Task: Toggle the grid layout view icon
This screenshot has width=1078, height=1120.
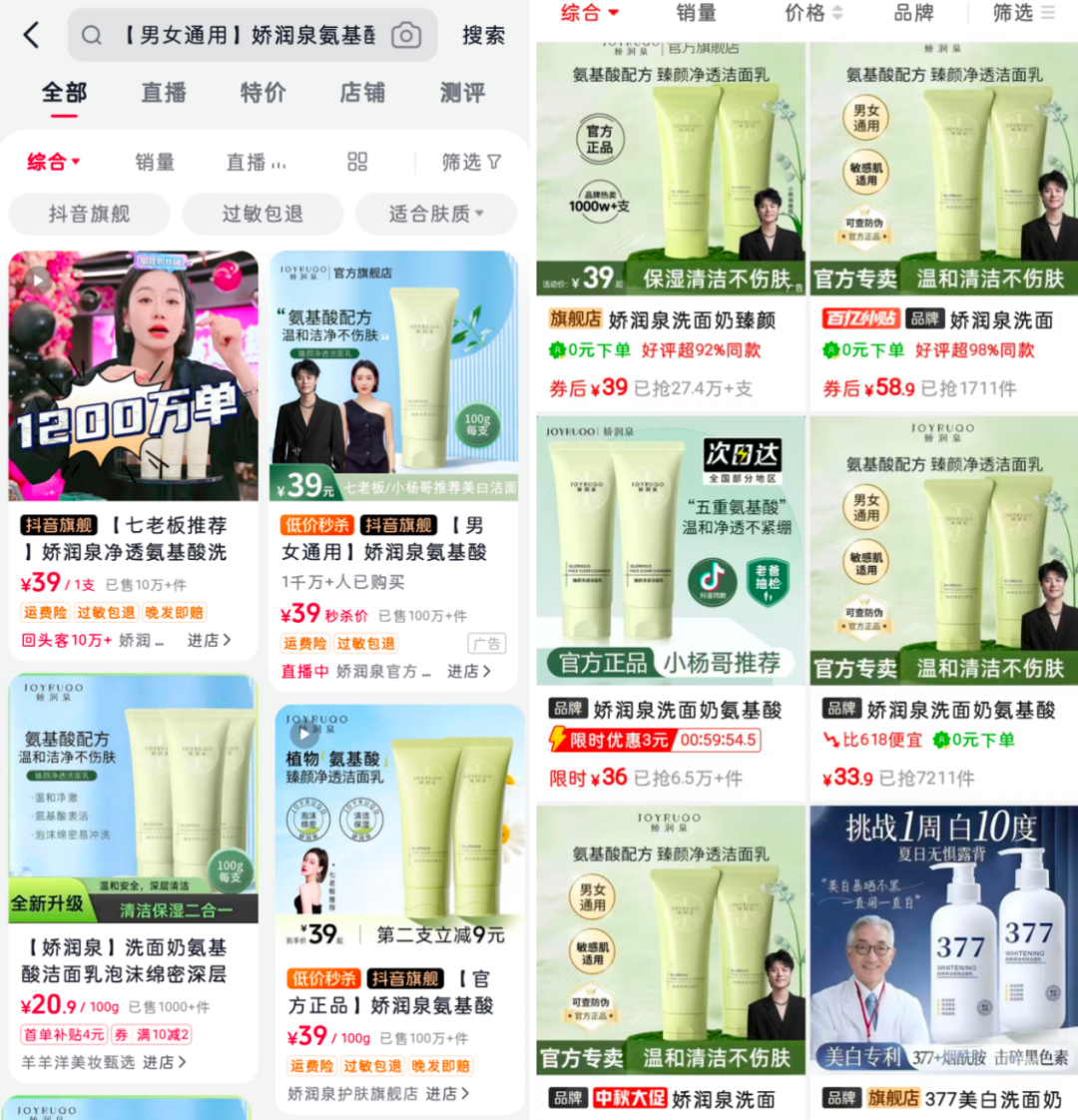Action: point(357,162)
